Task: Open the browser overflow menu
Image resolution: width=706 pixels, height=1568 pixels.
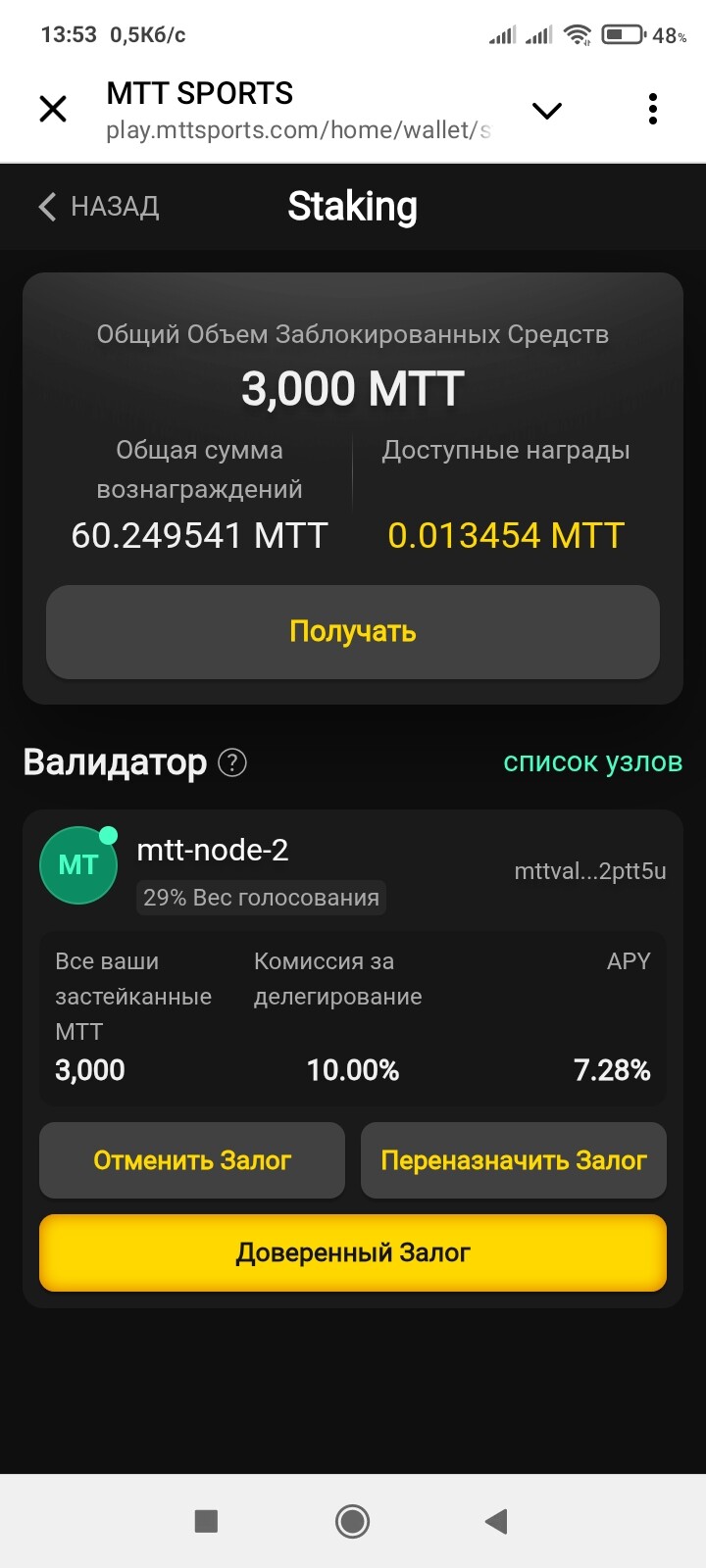Action: click(652, 109)
